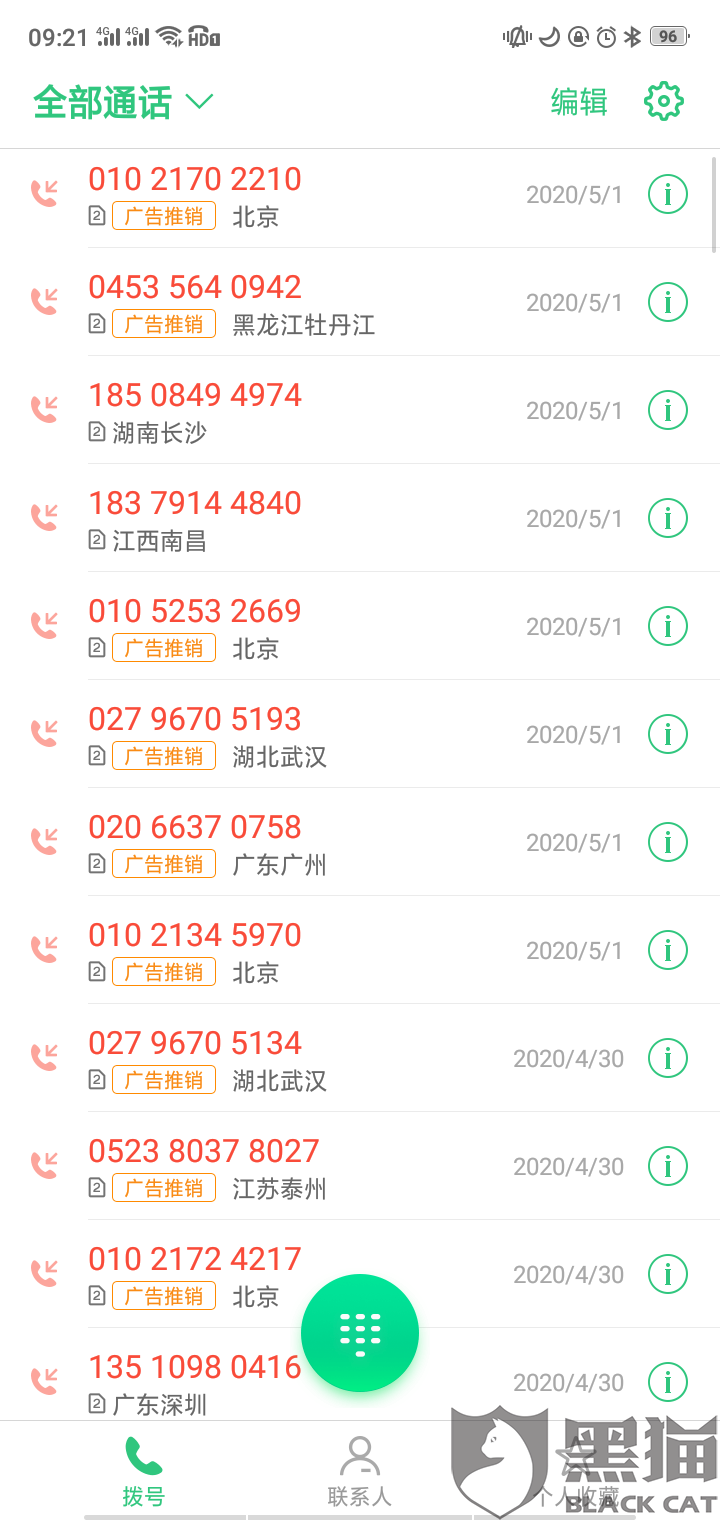
Task: Open the dial pad
Action: tap(360, 1332)
